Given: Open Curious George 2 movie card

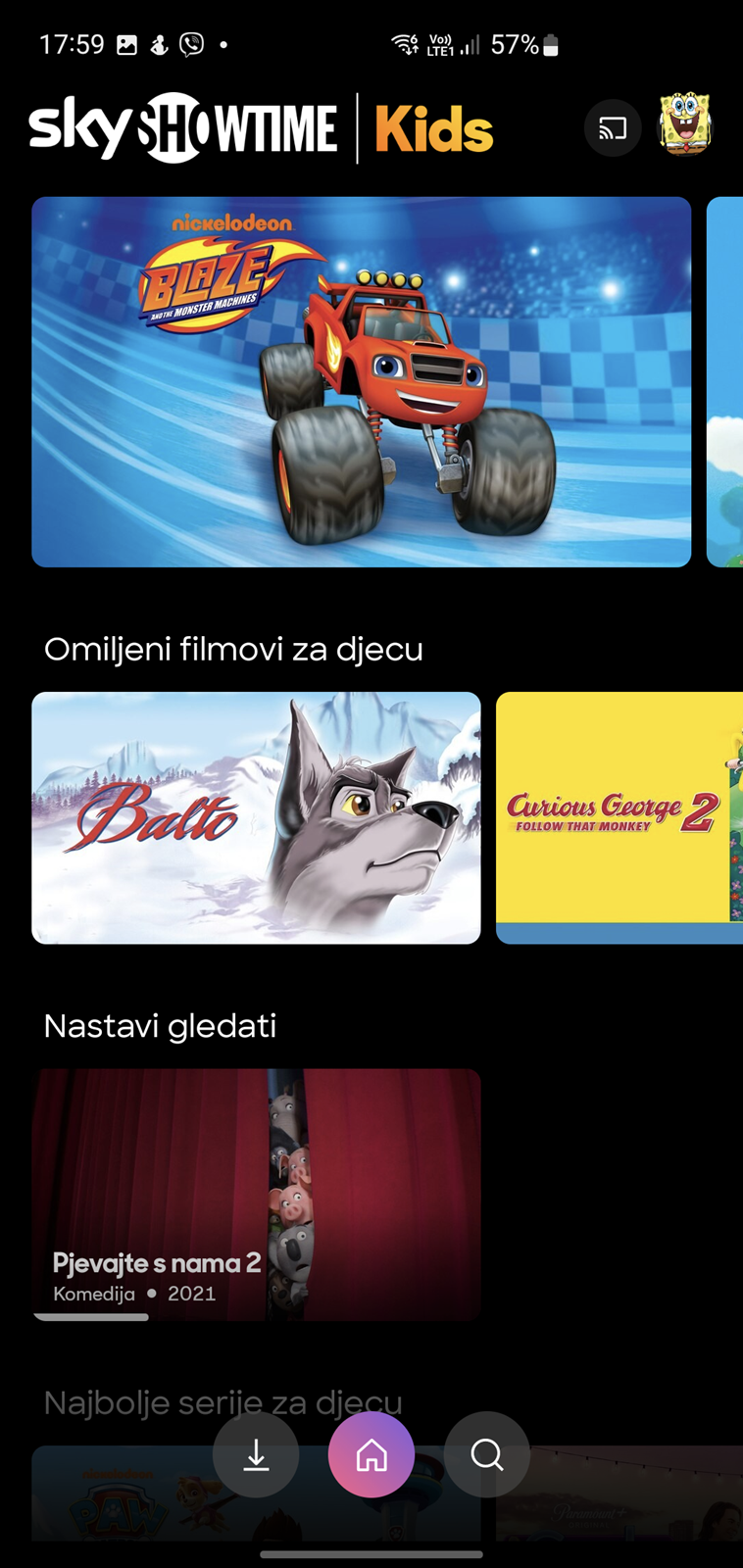Looking at the screenshot, I should coord(619,818).
